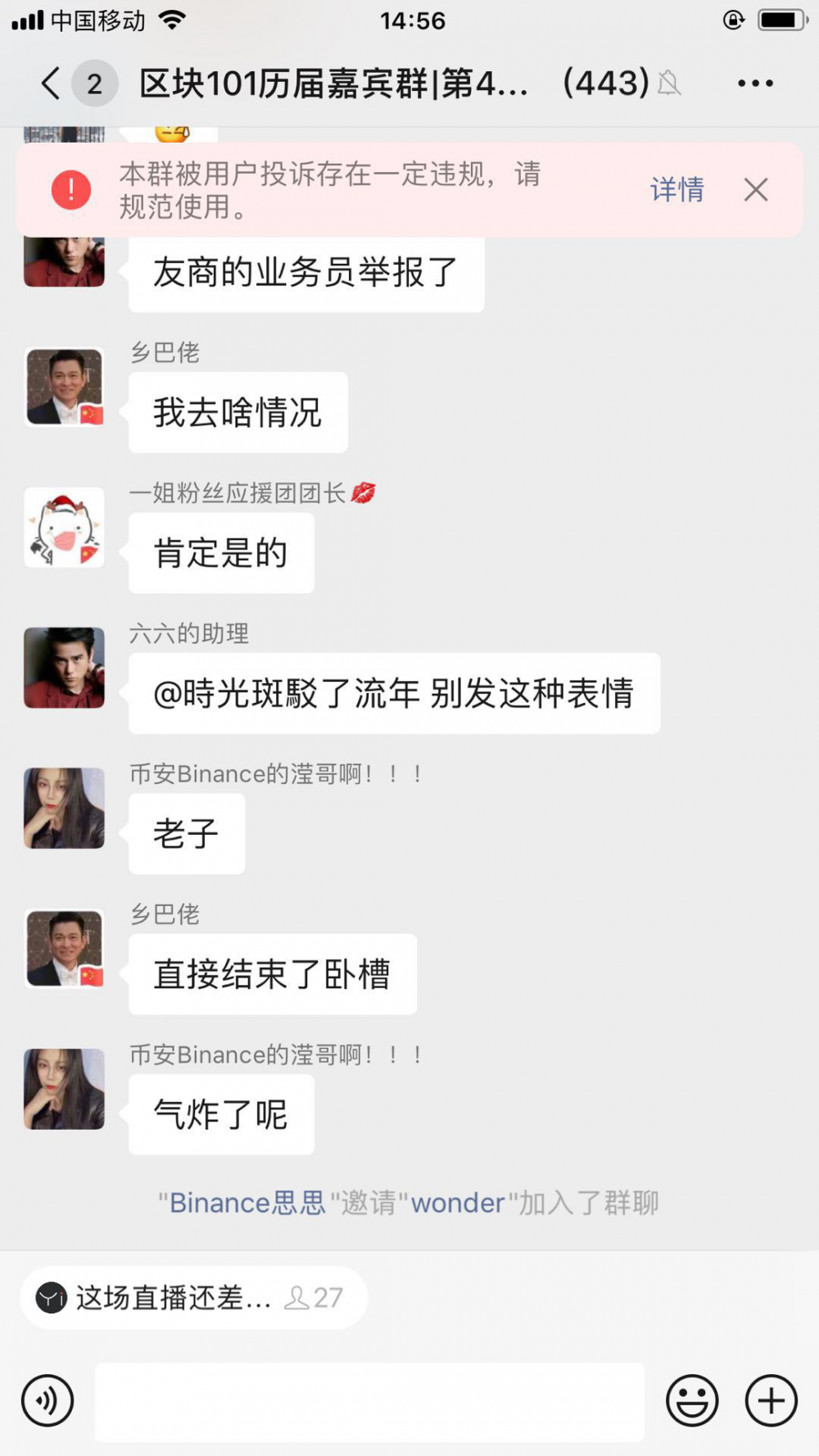Viewport: 819px width, 1456px height.
Task: Open 六六的助理's profile avatar
Action: tap(64, 668)
